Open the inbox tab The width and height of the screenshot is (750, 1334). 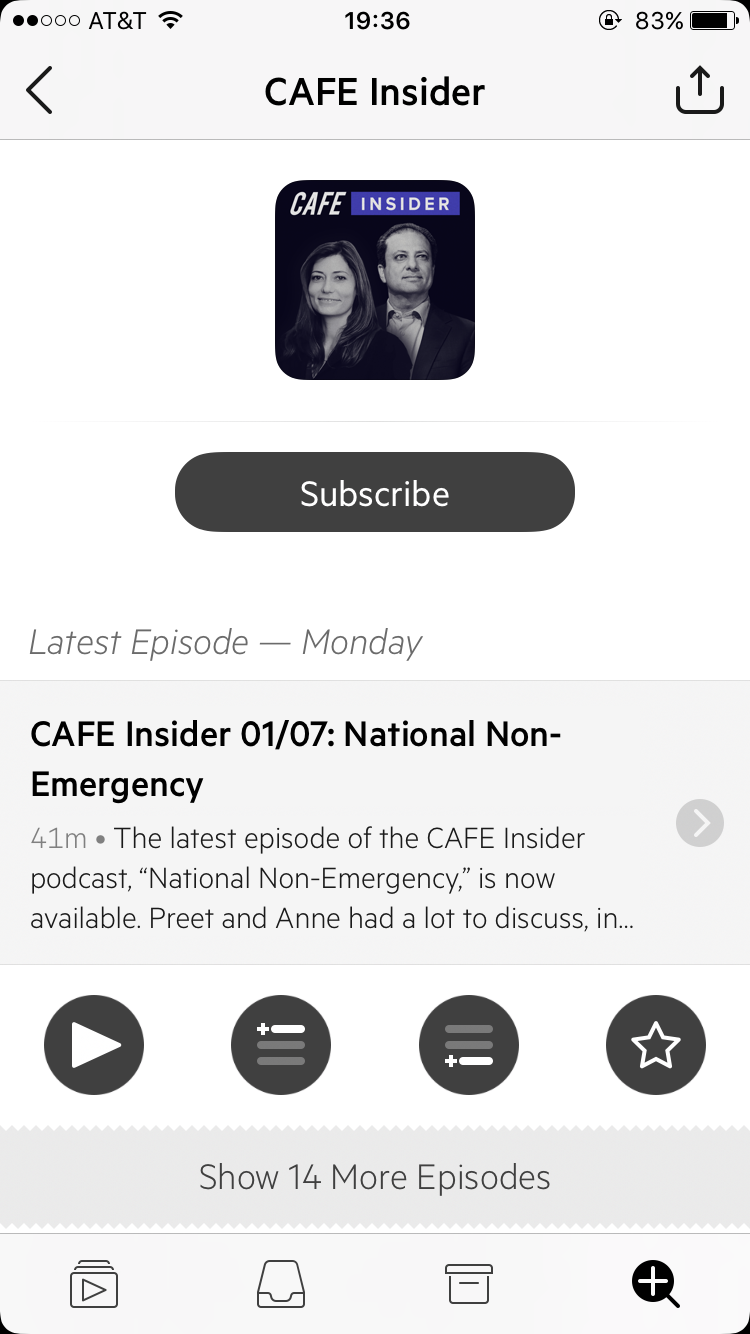click(281, 1283)
